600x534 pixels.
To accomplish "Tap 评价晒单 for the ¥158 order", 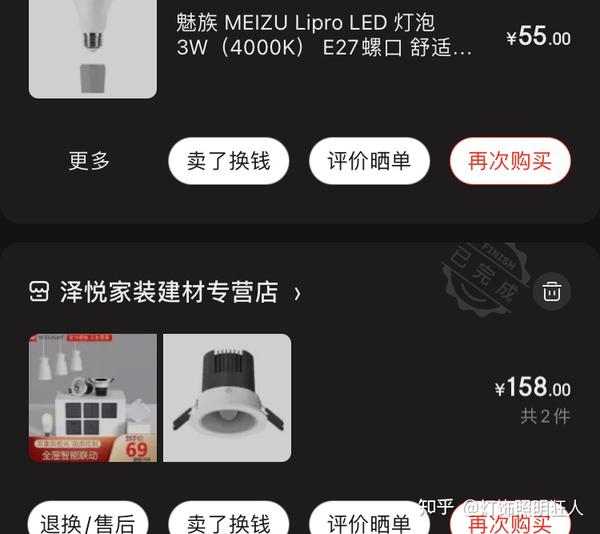I will click(369, 522).
